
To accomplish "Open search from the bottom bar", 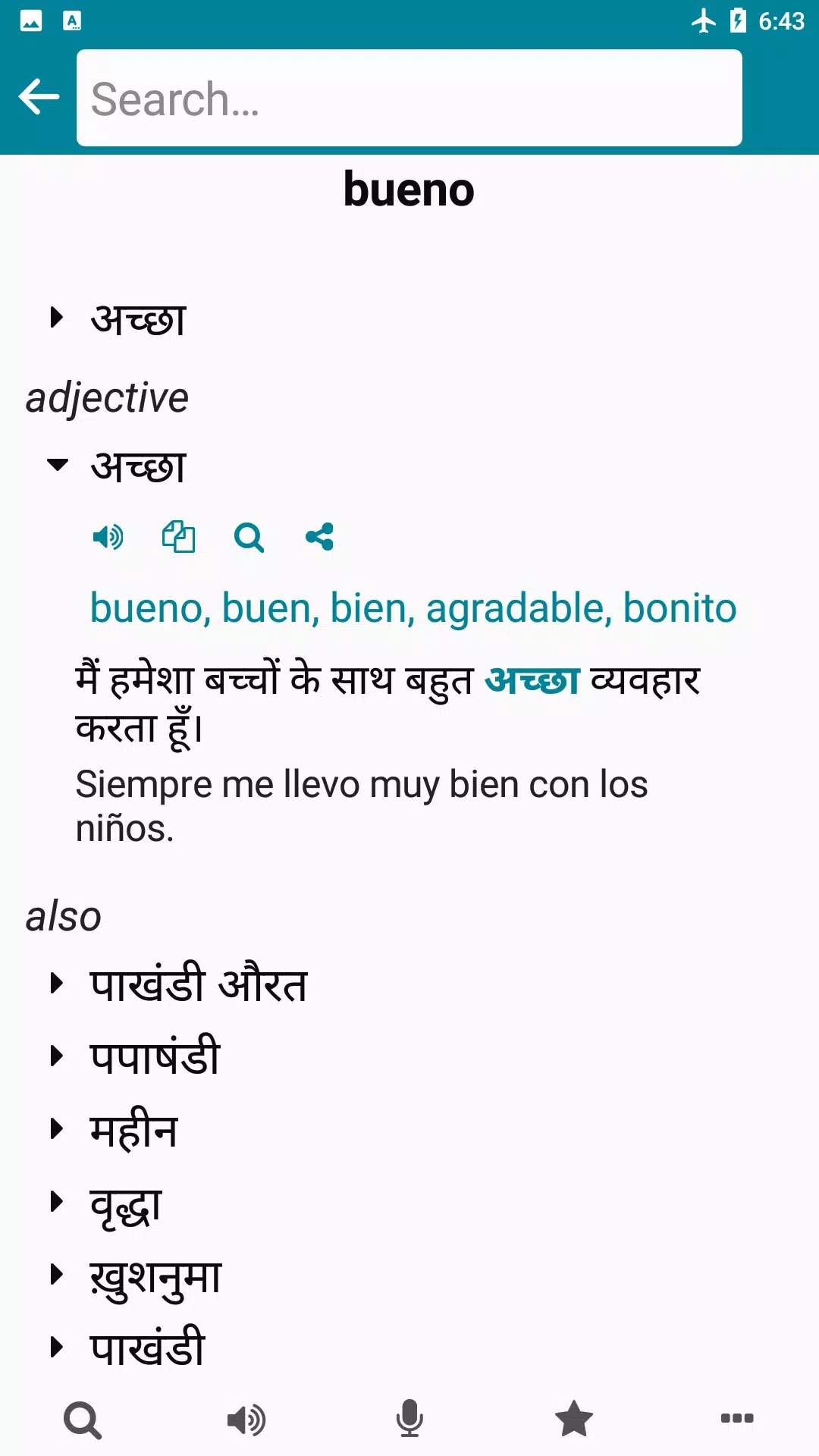I will coord(82,1419).
